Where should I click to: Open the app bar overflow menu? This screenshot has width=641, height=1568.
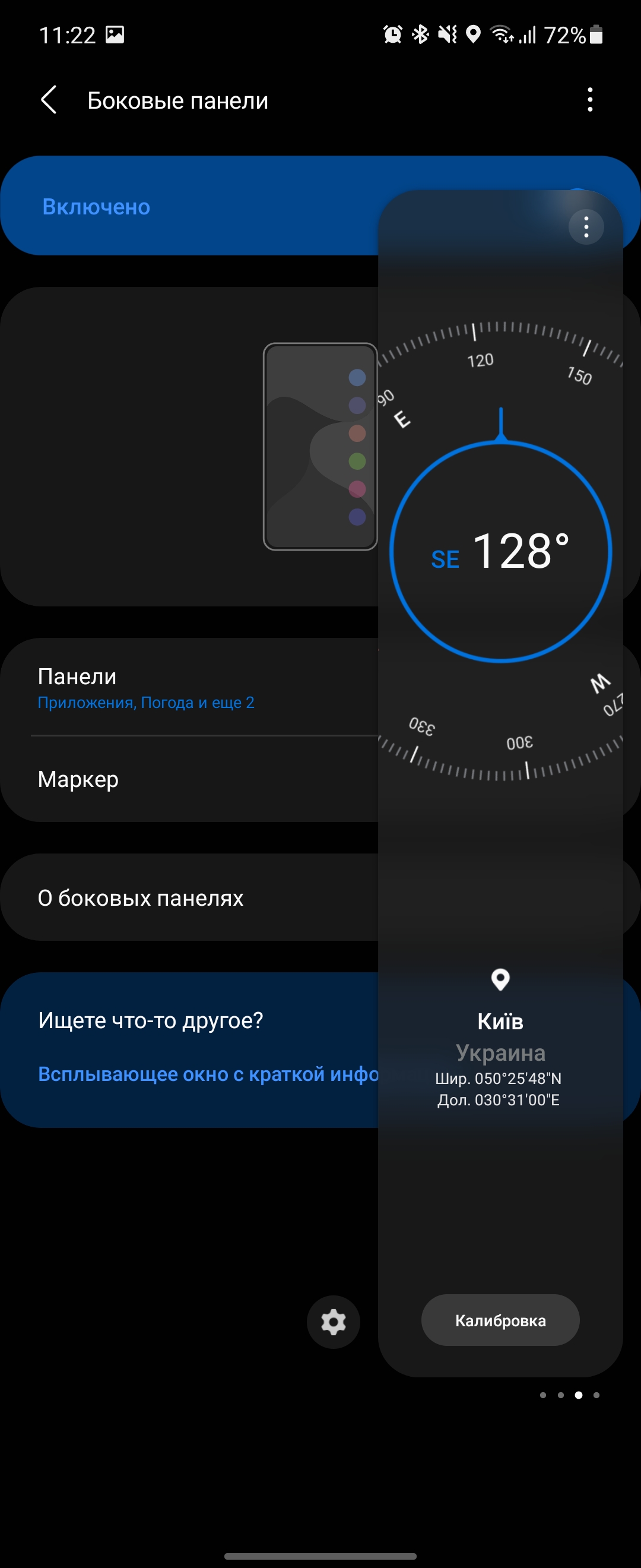pos(589,100)
